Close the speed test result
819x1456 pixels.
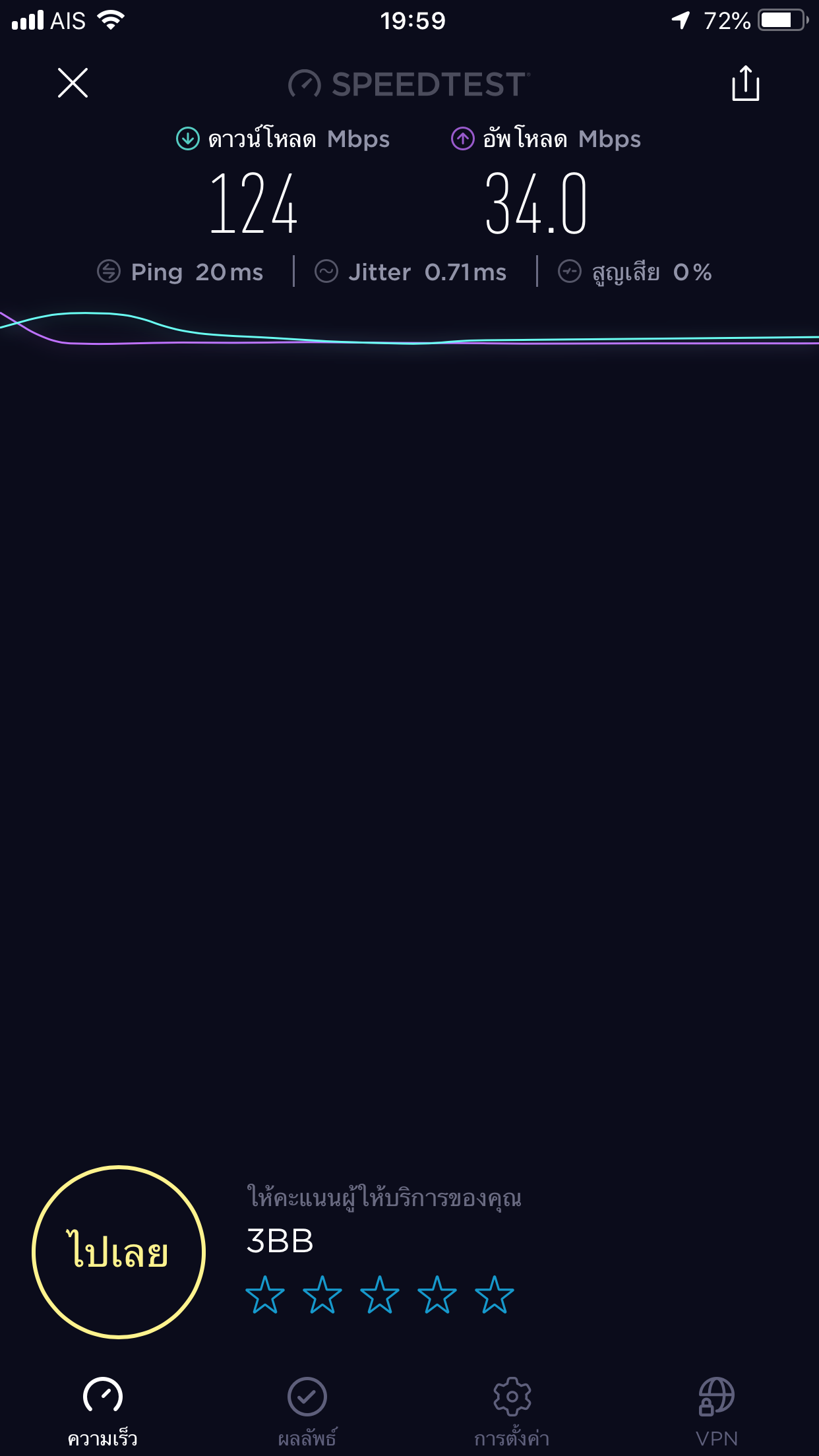pyautogui.click(x=73, y=83)
